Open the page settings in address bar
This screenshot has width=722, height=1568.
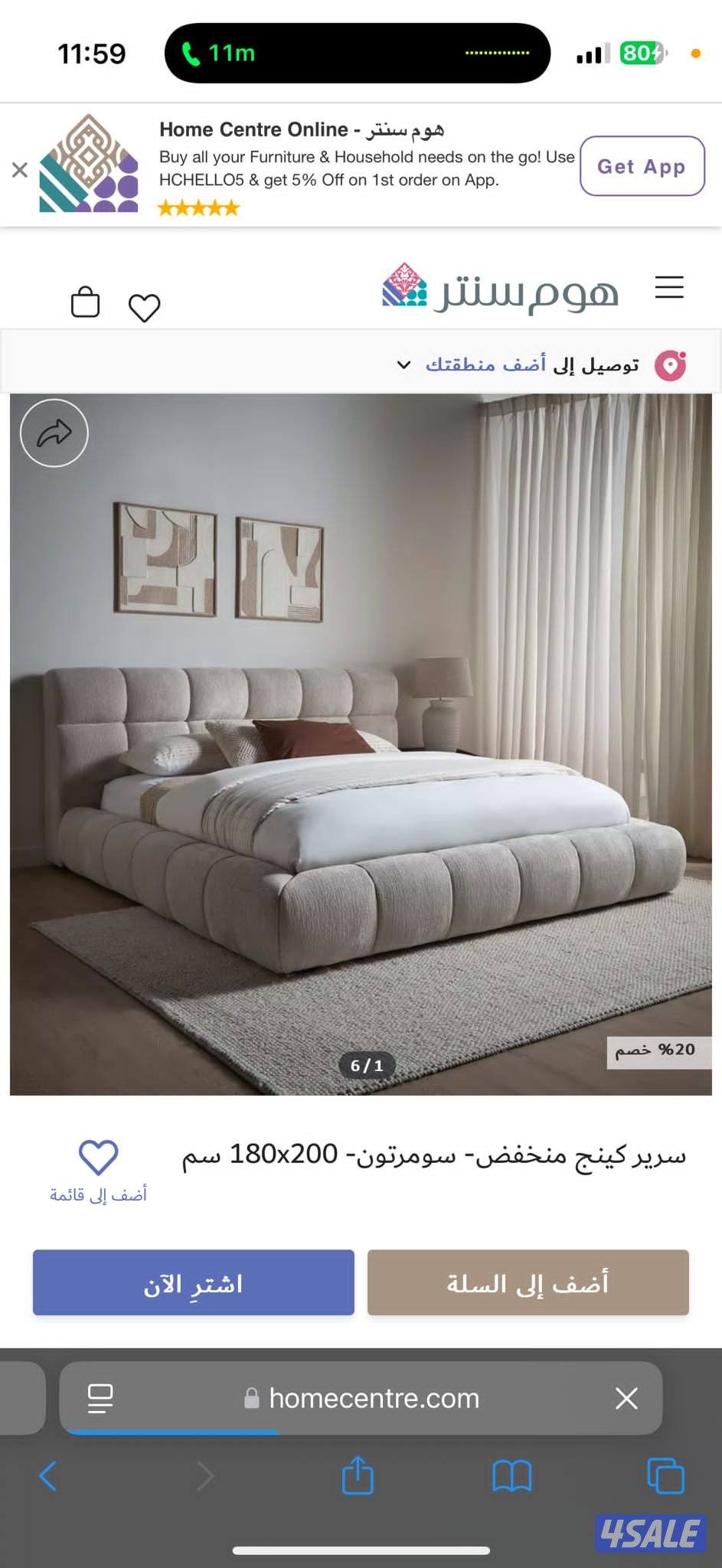pos(100,1398)
